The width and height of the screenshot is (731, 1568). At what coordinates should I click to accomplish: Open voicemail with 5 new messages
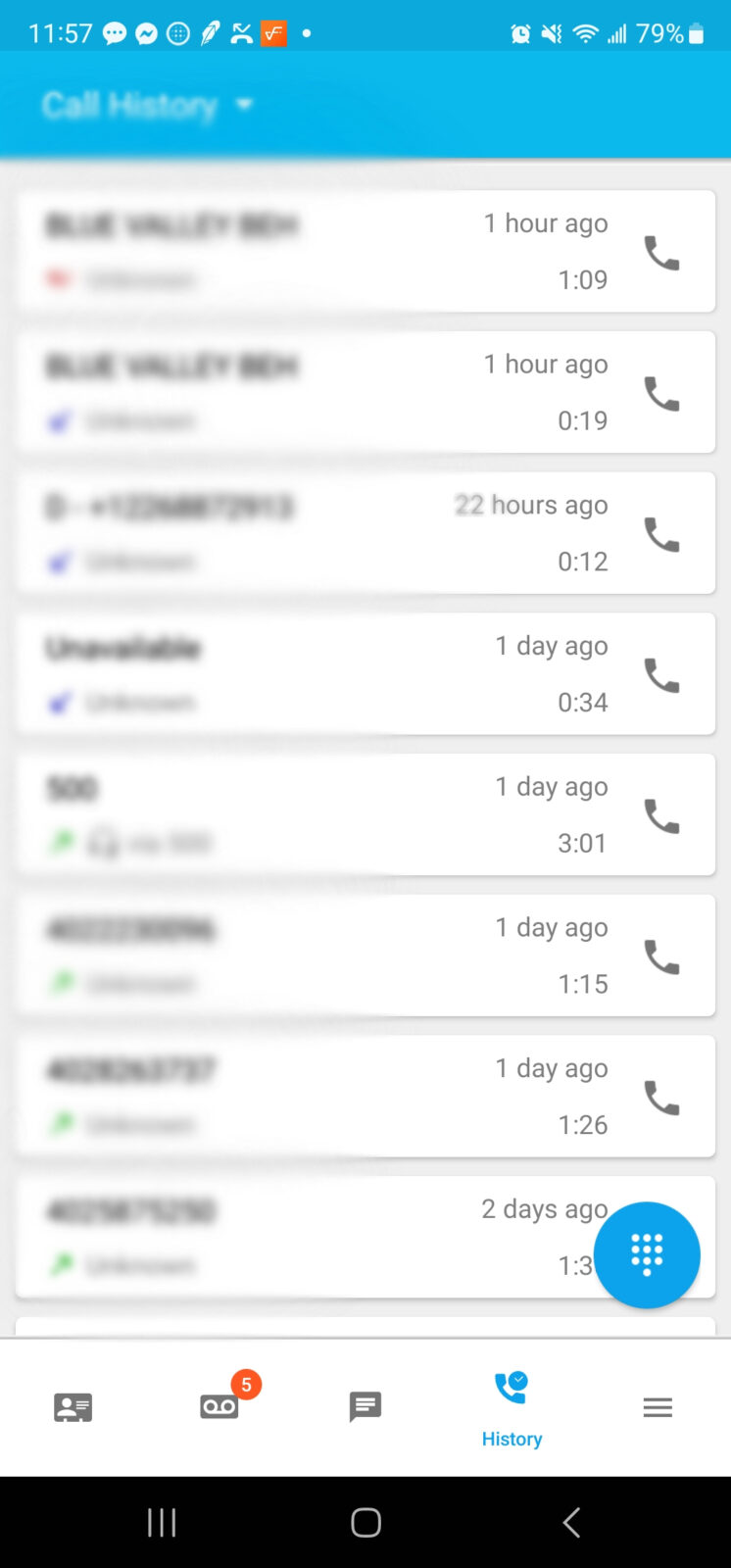pos(219,1407)
